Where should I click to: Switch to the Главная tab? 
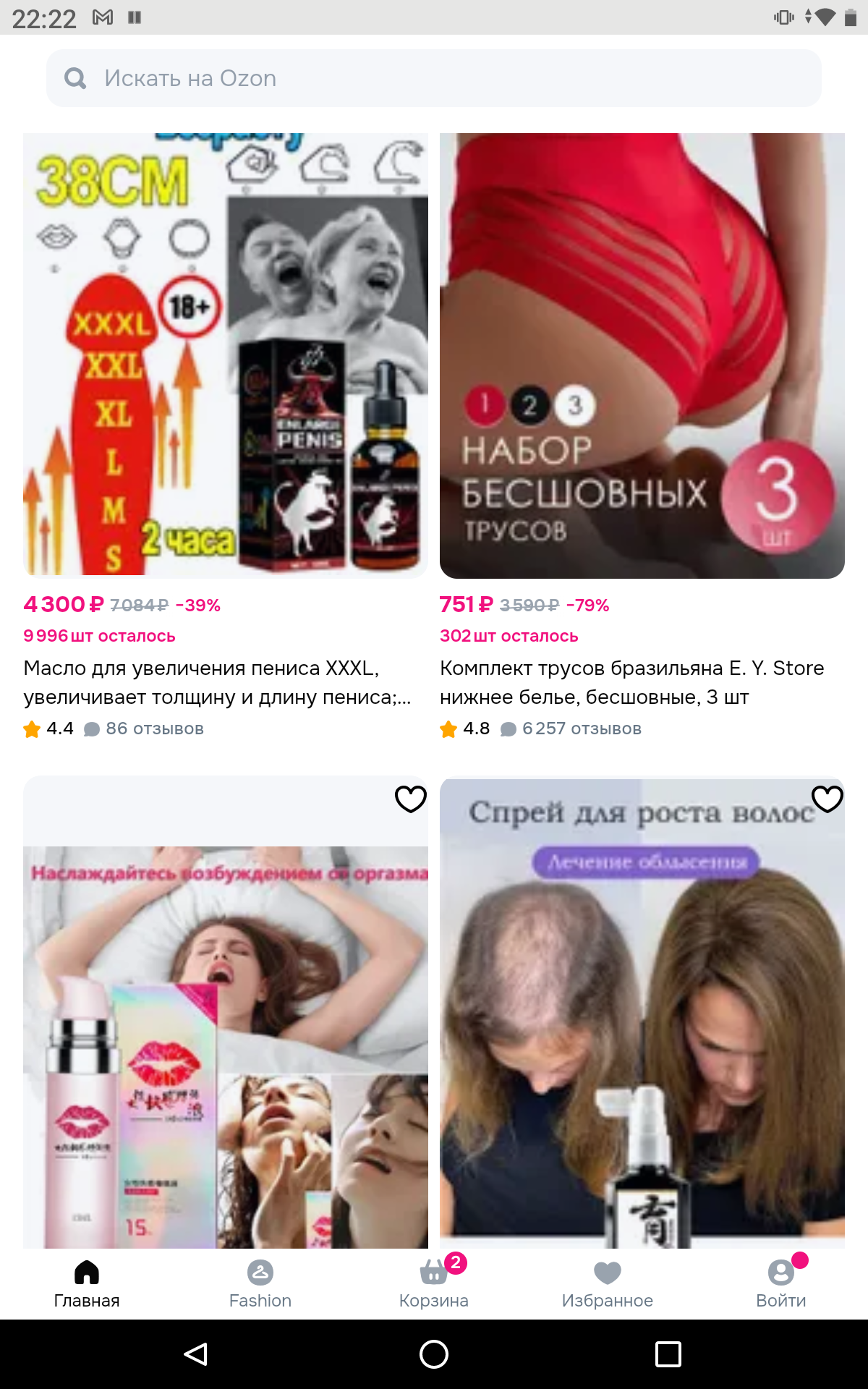[87, 1284]
